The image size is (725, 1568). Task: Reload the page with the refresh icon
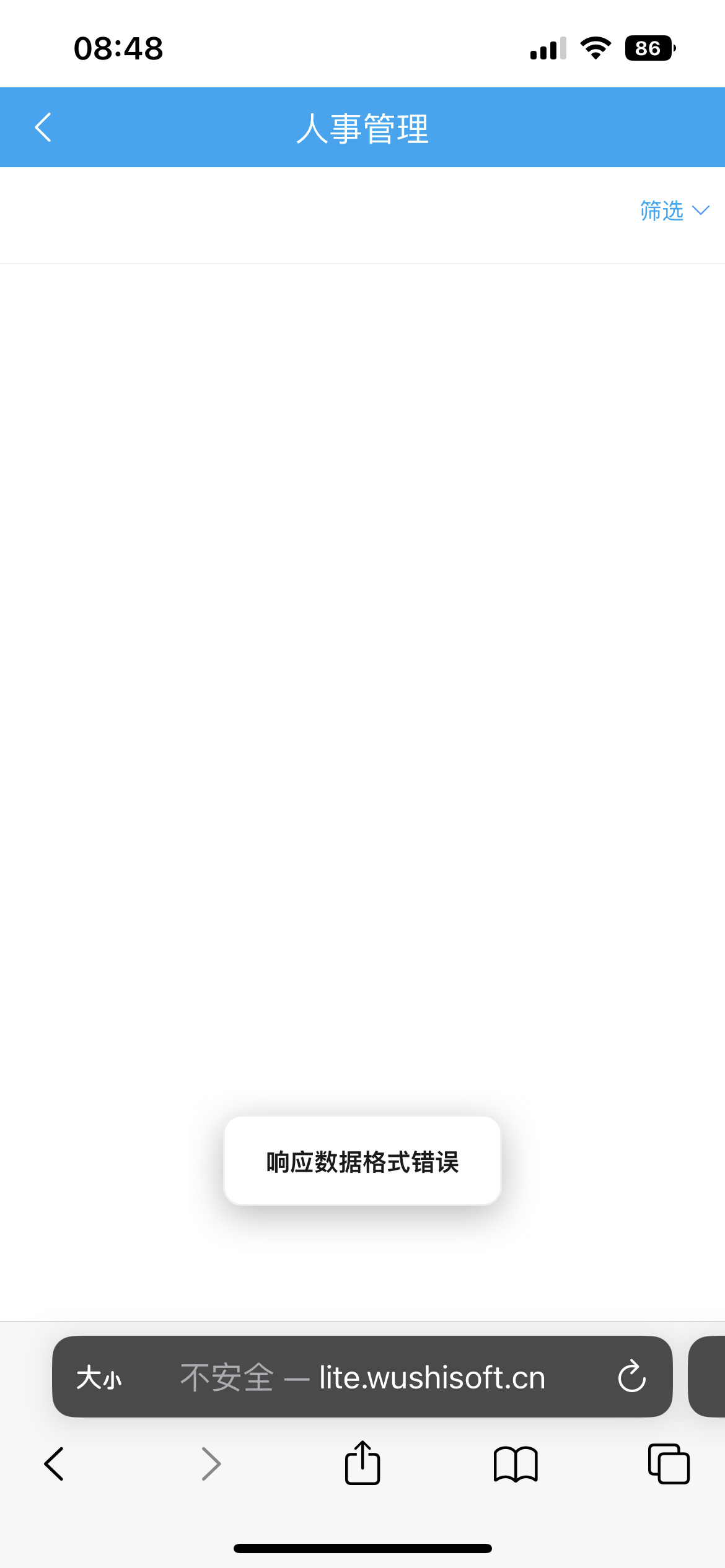(x=631, y=1377)
